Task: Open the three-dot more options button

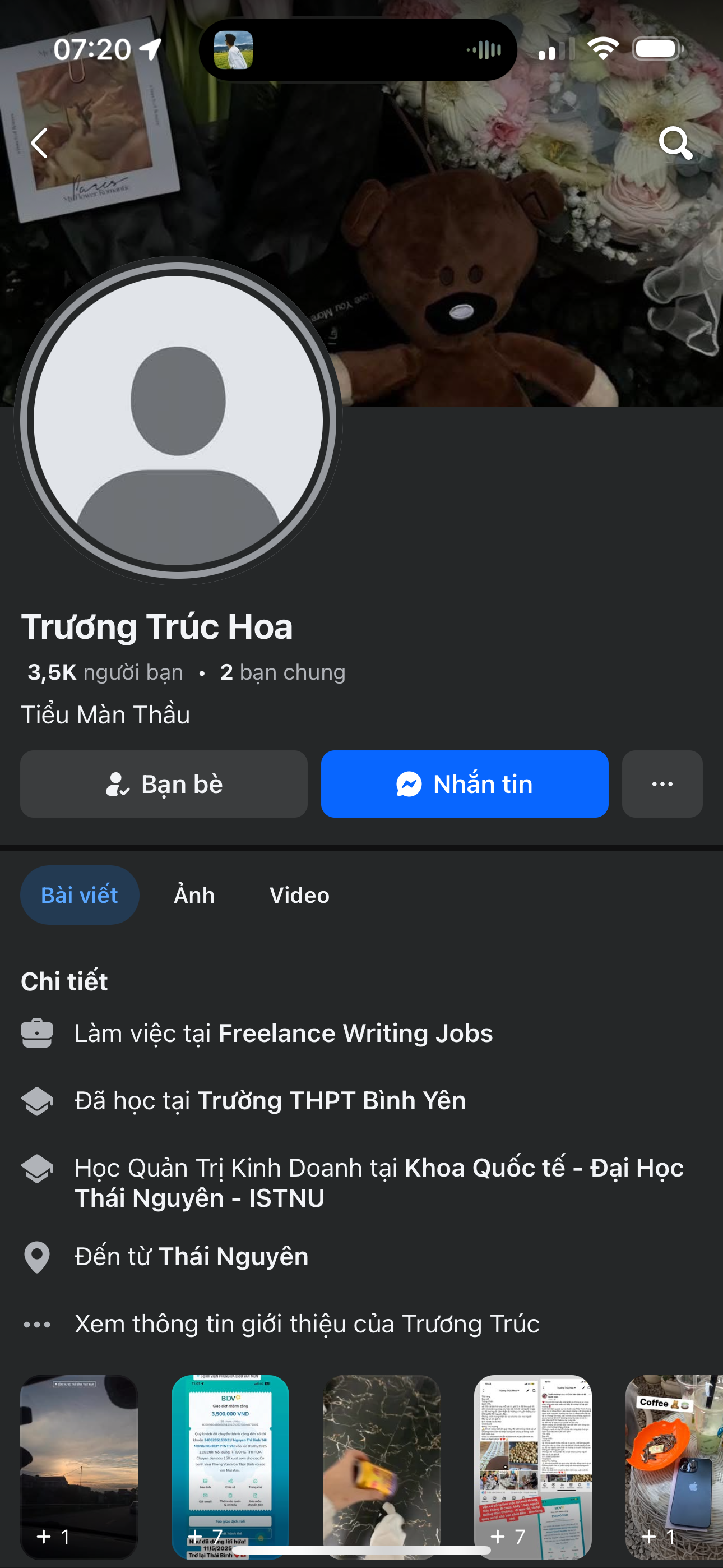Action: tap(661, 784)
